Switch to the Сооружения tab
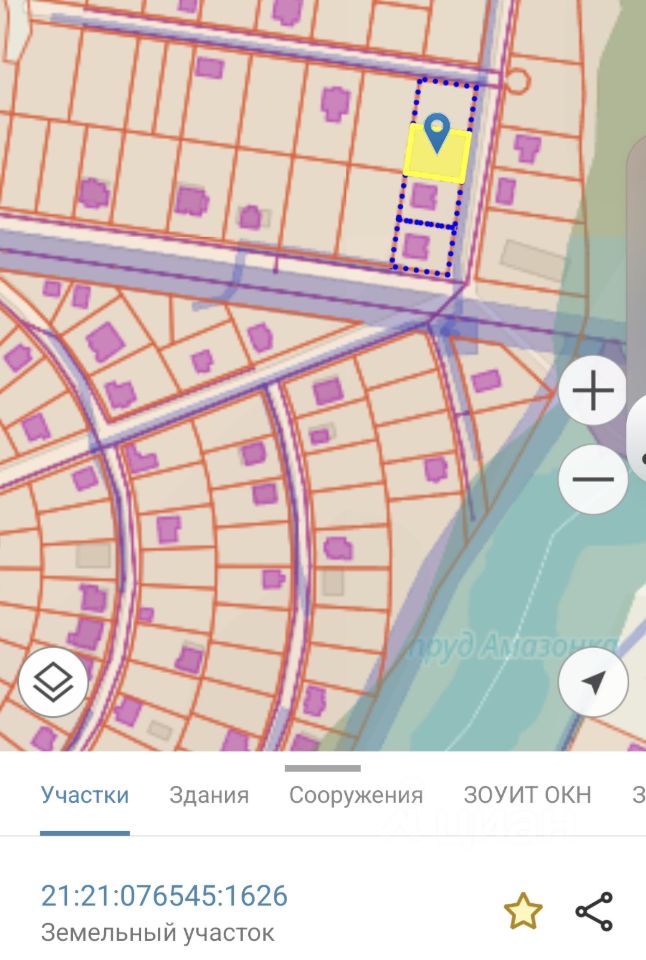This screenshot has height=960, width=646. [x=356, y=796]
